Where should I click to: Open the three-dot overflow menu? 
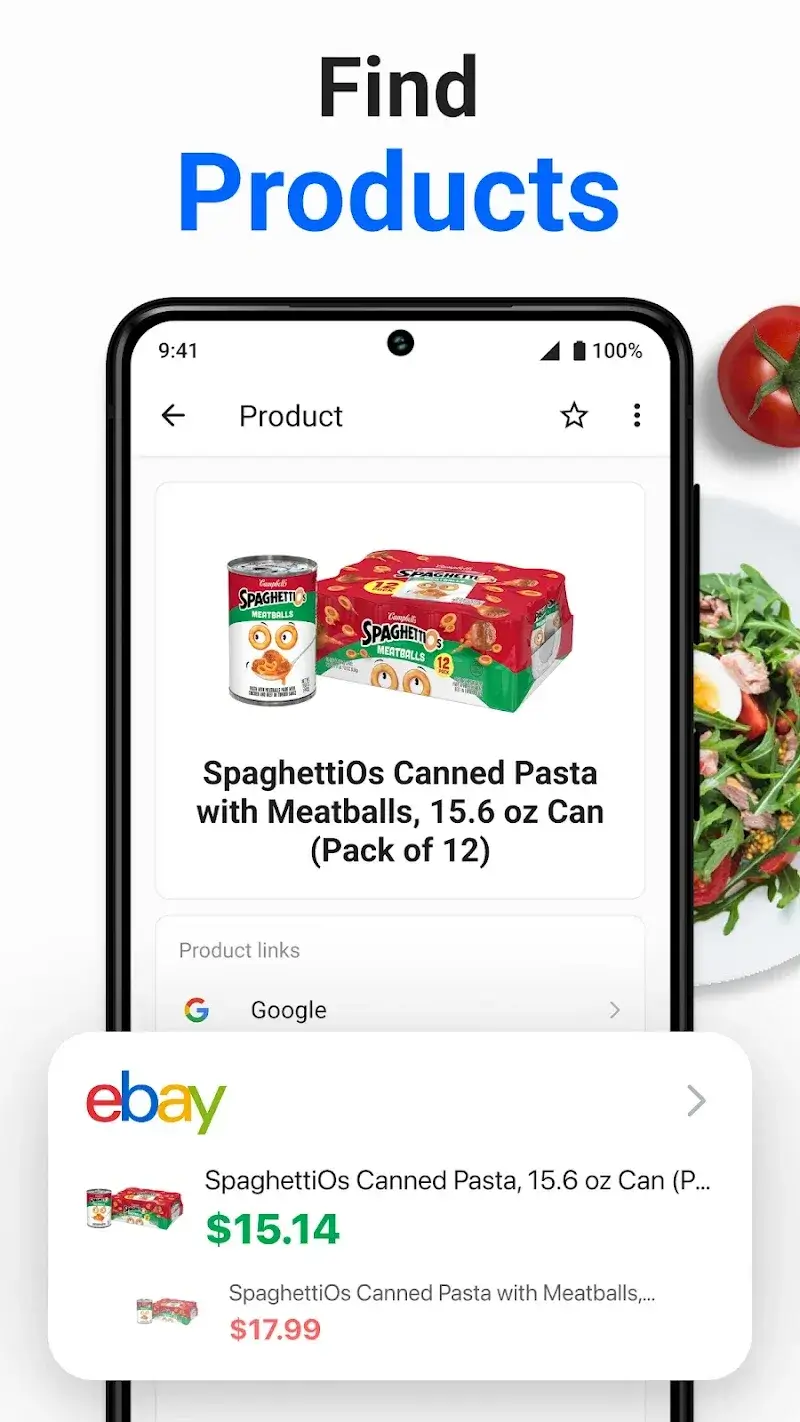pos(637,415)
